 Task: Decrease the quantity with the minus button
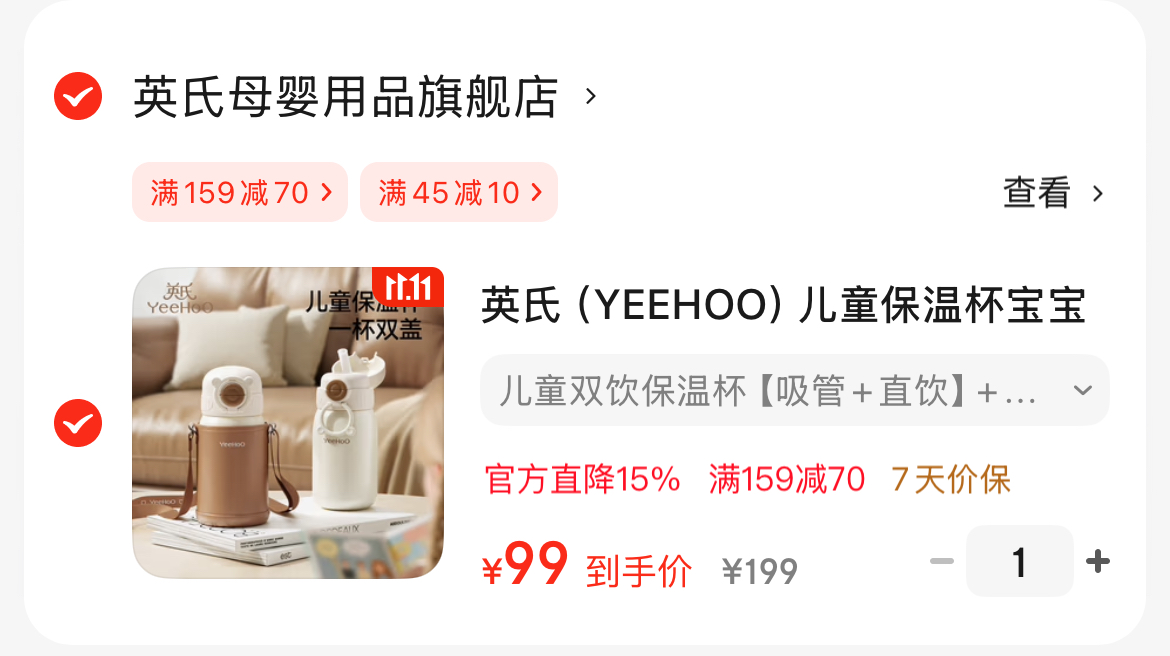[x=941, y=561]
